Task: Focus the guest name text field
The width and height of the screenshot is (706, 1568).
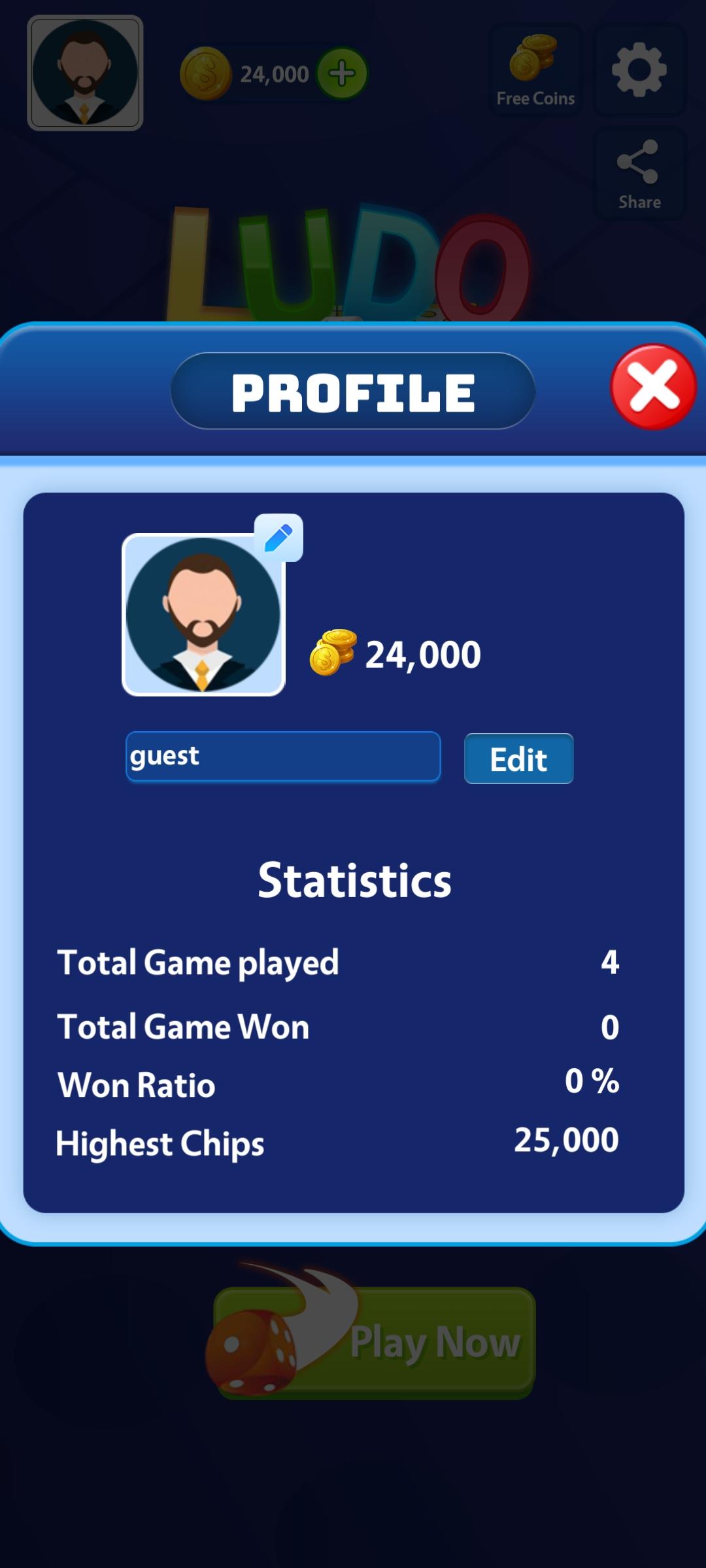Action: coord(283,757)
